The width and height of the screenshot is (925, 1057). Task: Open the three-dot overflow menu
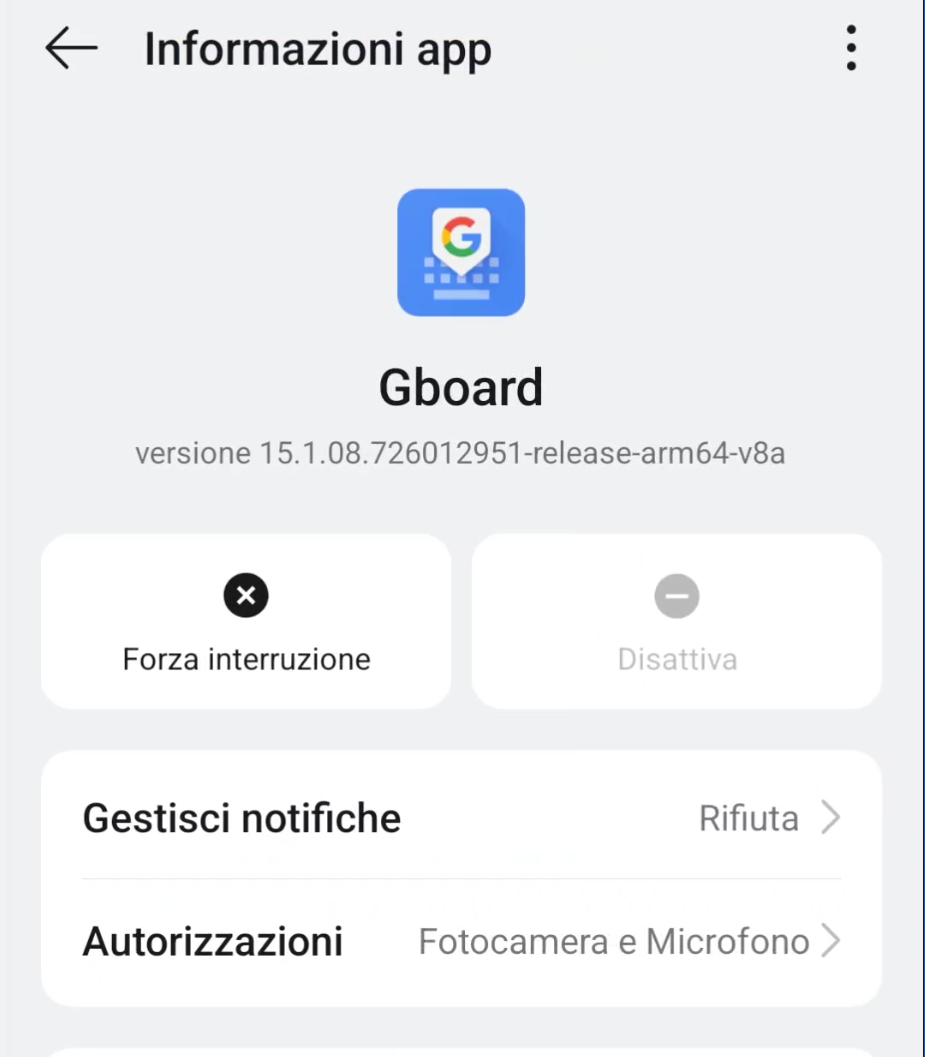click(851, 48)
